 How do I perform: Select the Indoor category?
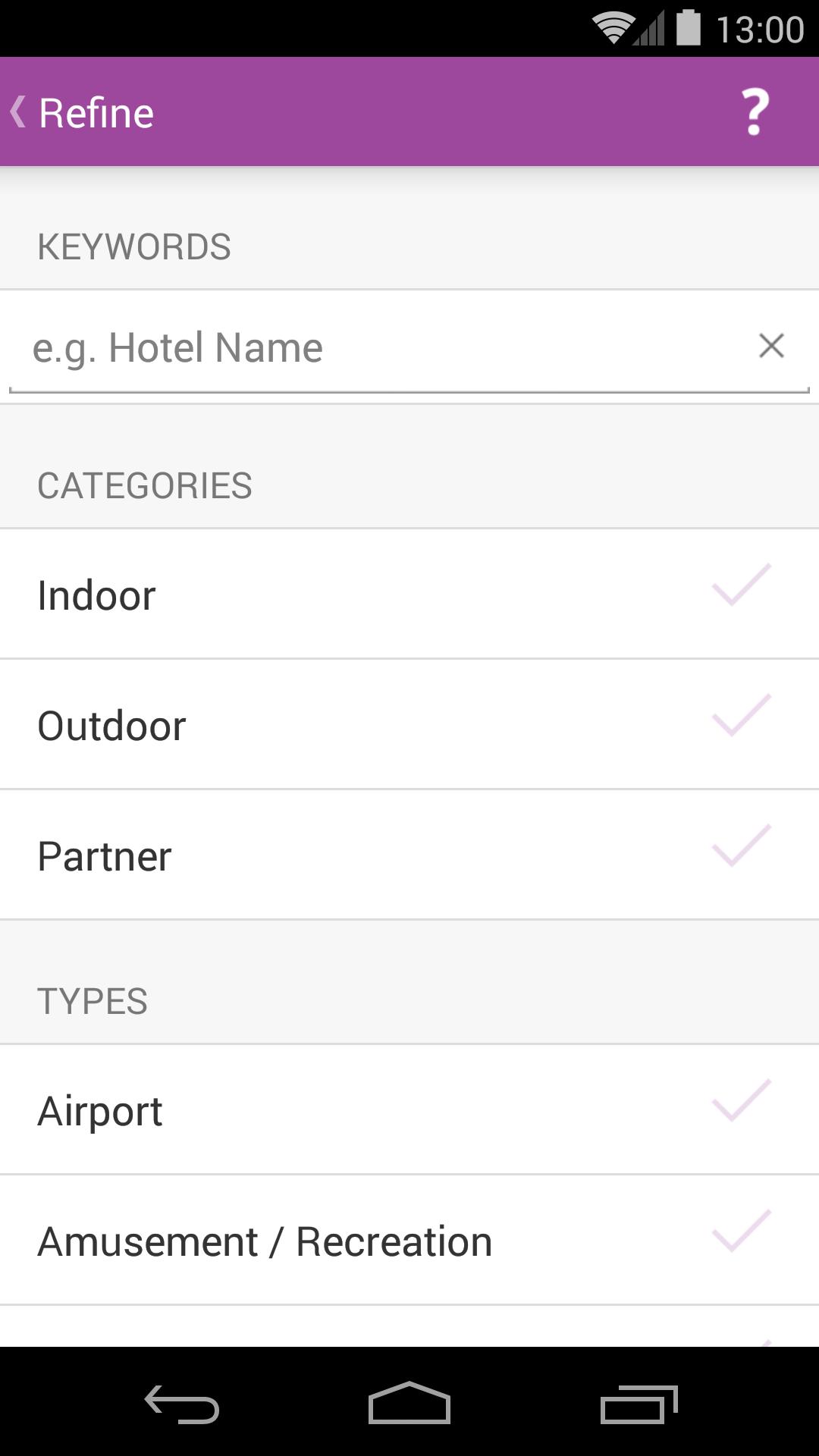coord(409,595)
